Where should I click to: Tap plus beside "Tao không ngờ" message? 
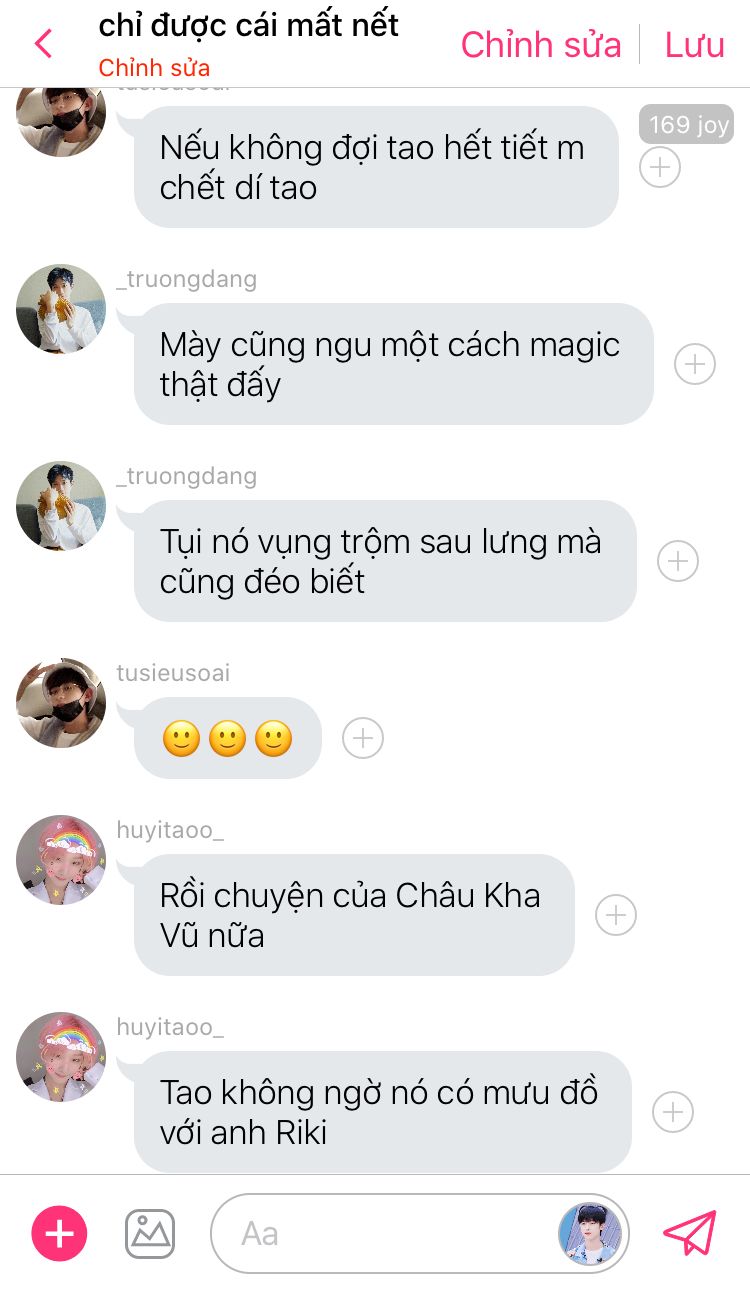(673, 1112)
